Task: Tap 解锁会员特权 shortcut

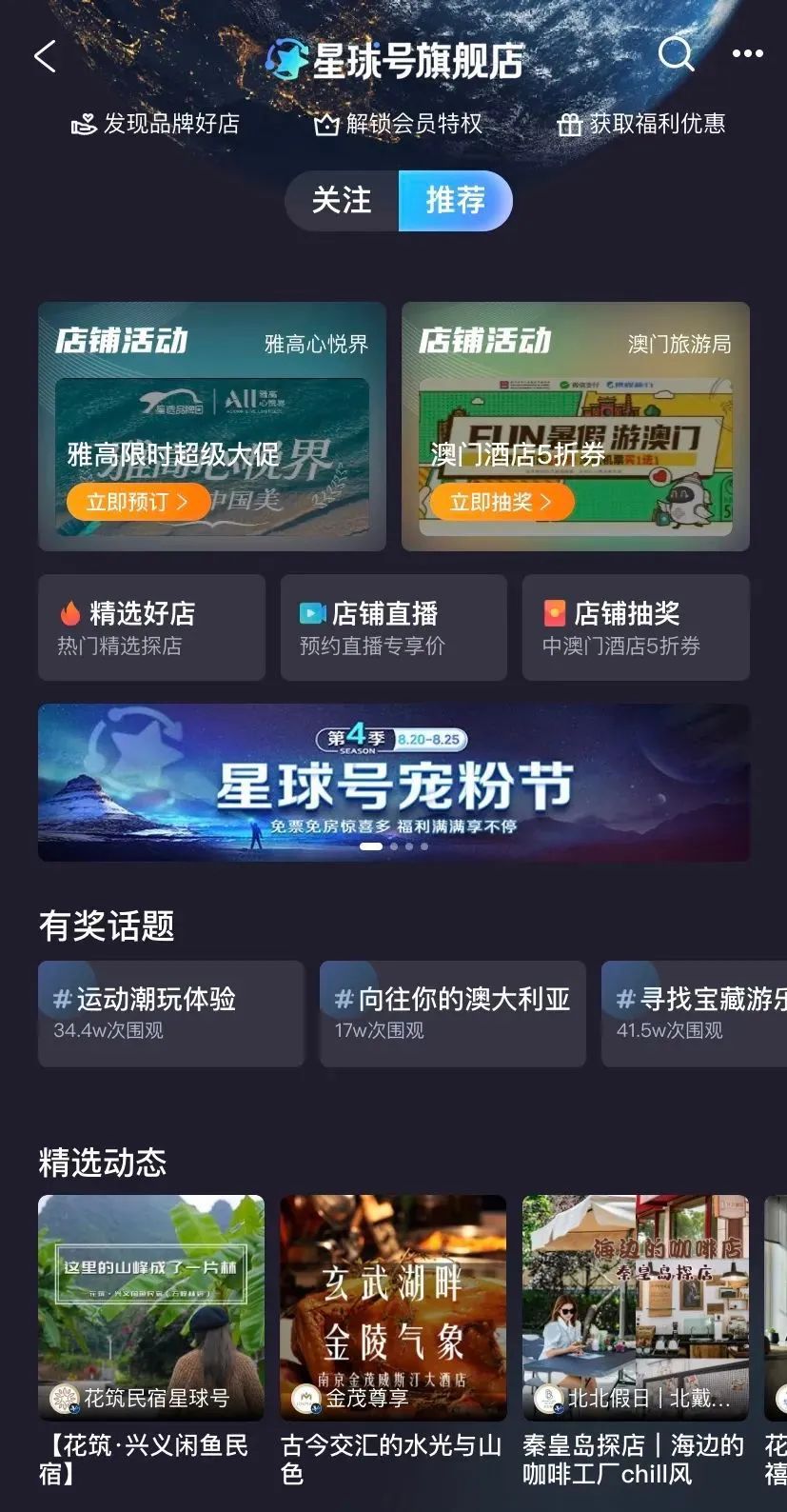Action: coord(398,124)
